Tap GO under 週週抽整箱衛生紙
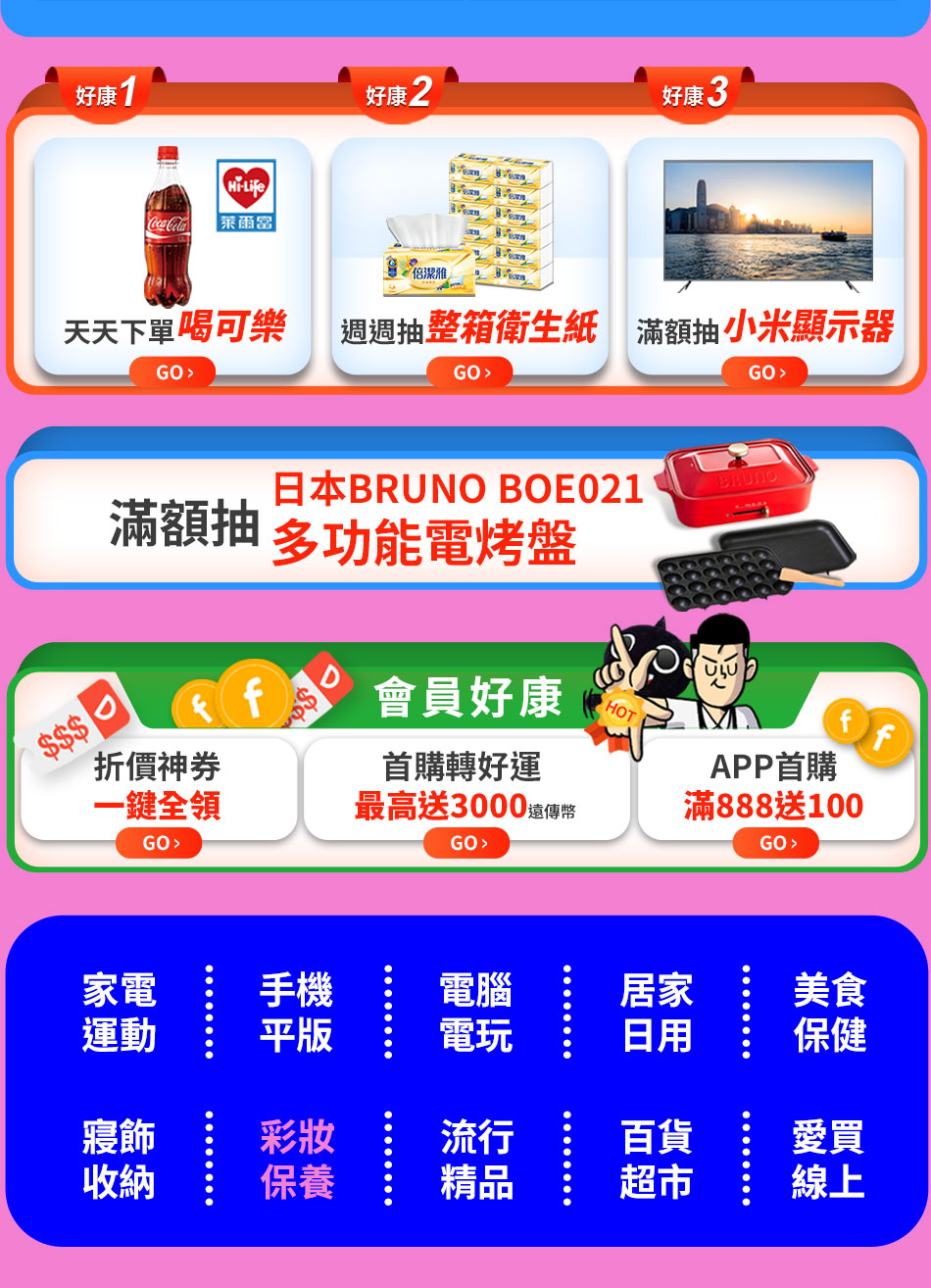 click(469, 372)
